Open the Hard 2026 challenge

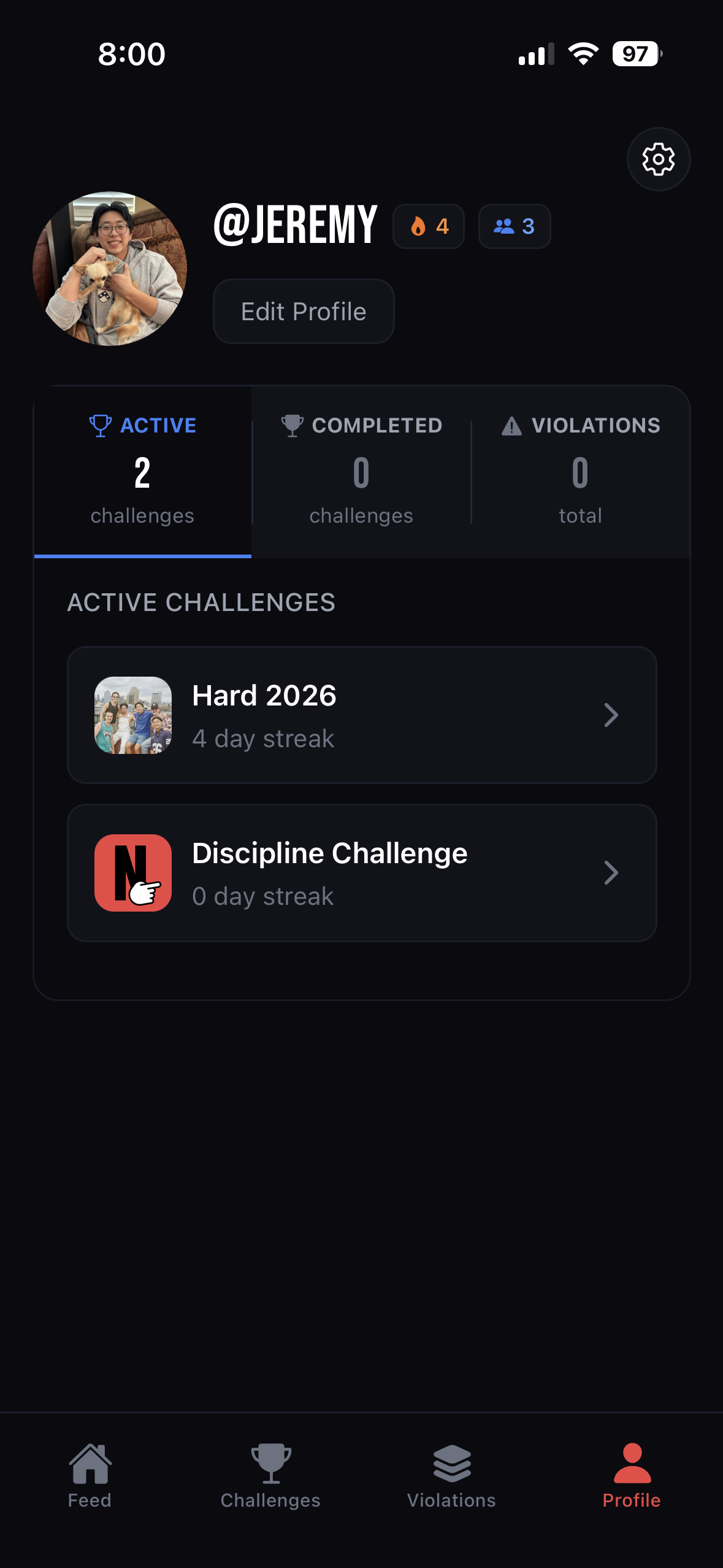362,715
